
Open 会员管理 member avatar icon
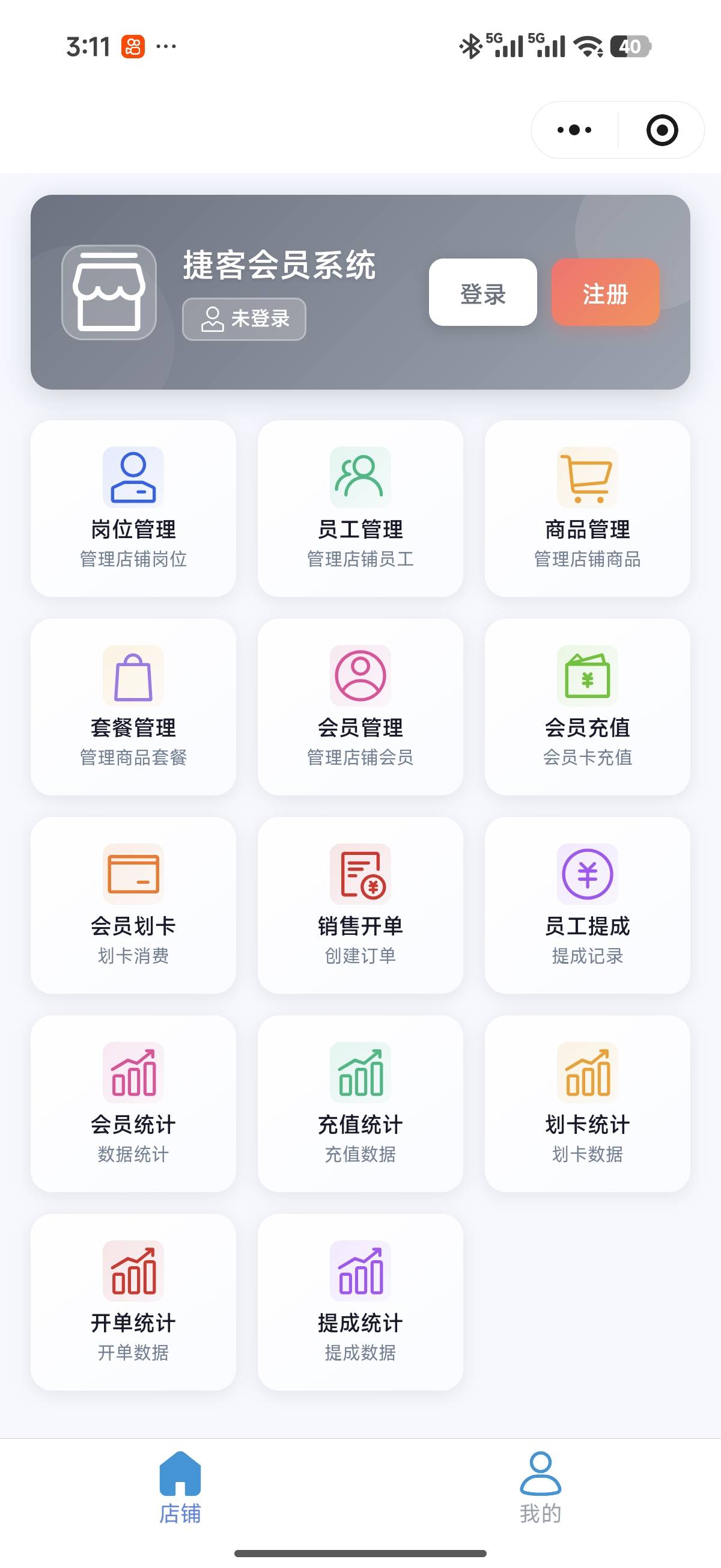tap(360, 676)
